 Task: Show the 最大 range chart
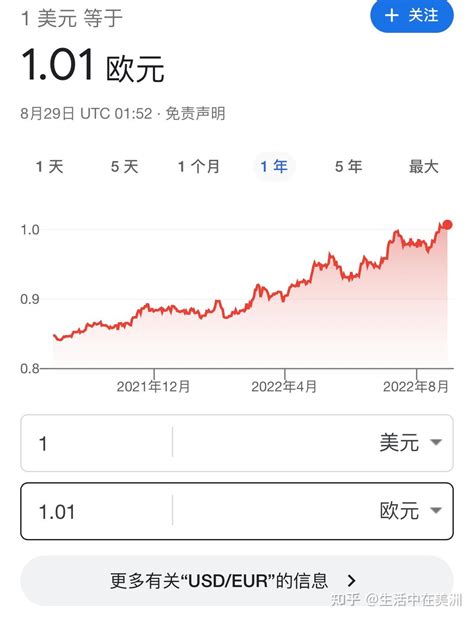coord(423,167)
